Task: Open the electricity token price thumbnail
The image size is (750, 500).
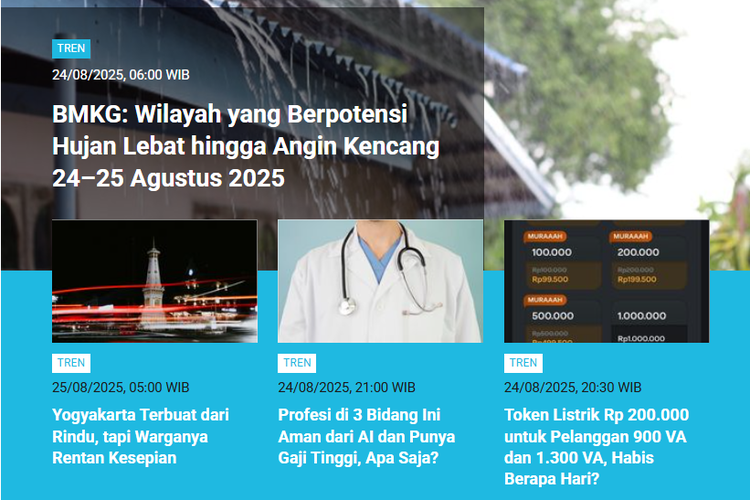Action: click(606, 281)
